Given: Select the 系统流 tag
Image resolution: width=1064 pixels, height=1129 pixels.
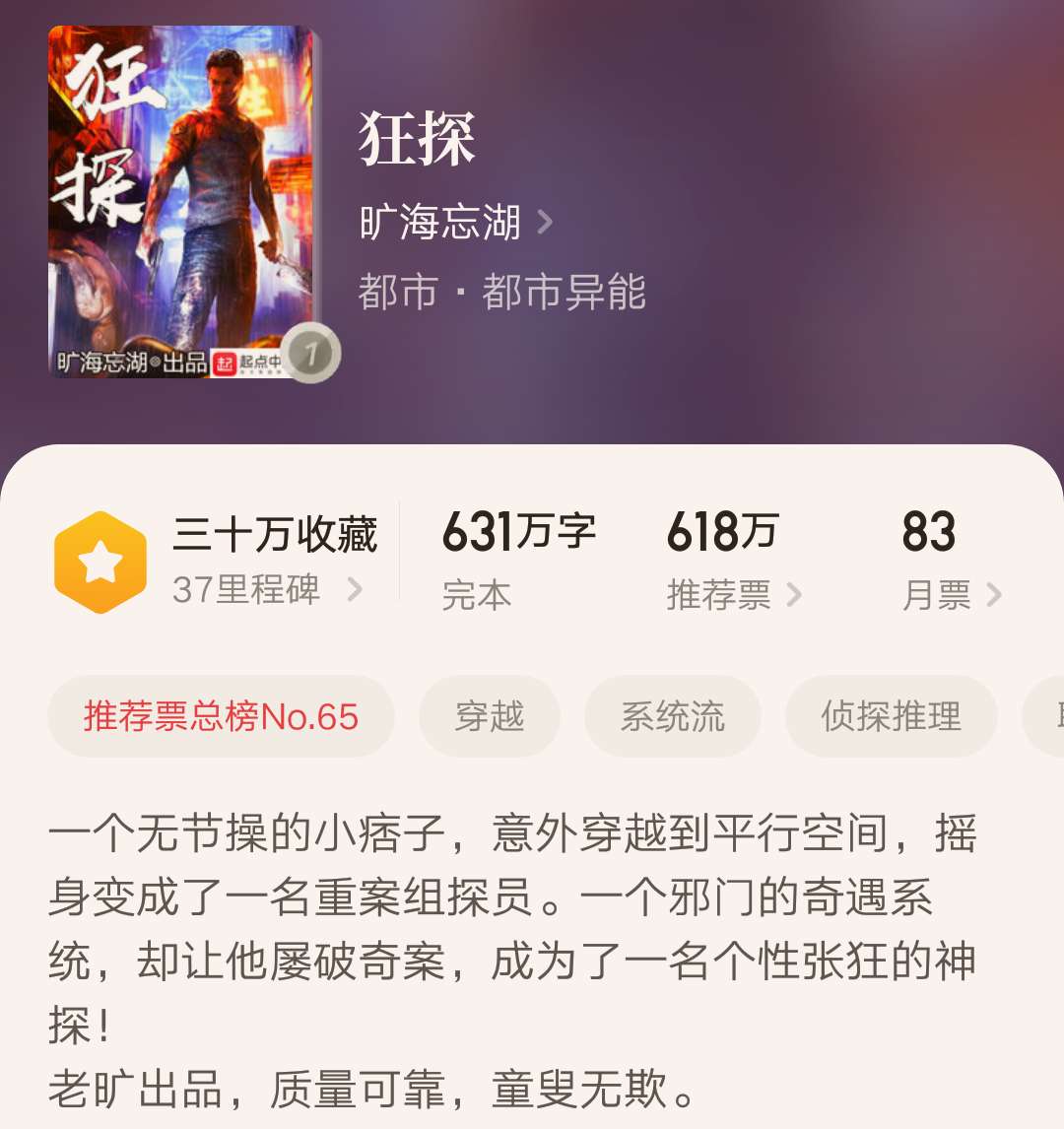Looking at the screenshot, I should coord(673,716).
